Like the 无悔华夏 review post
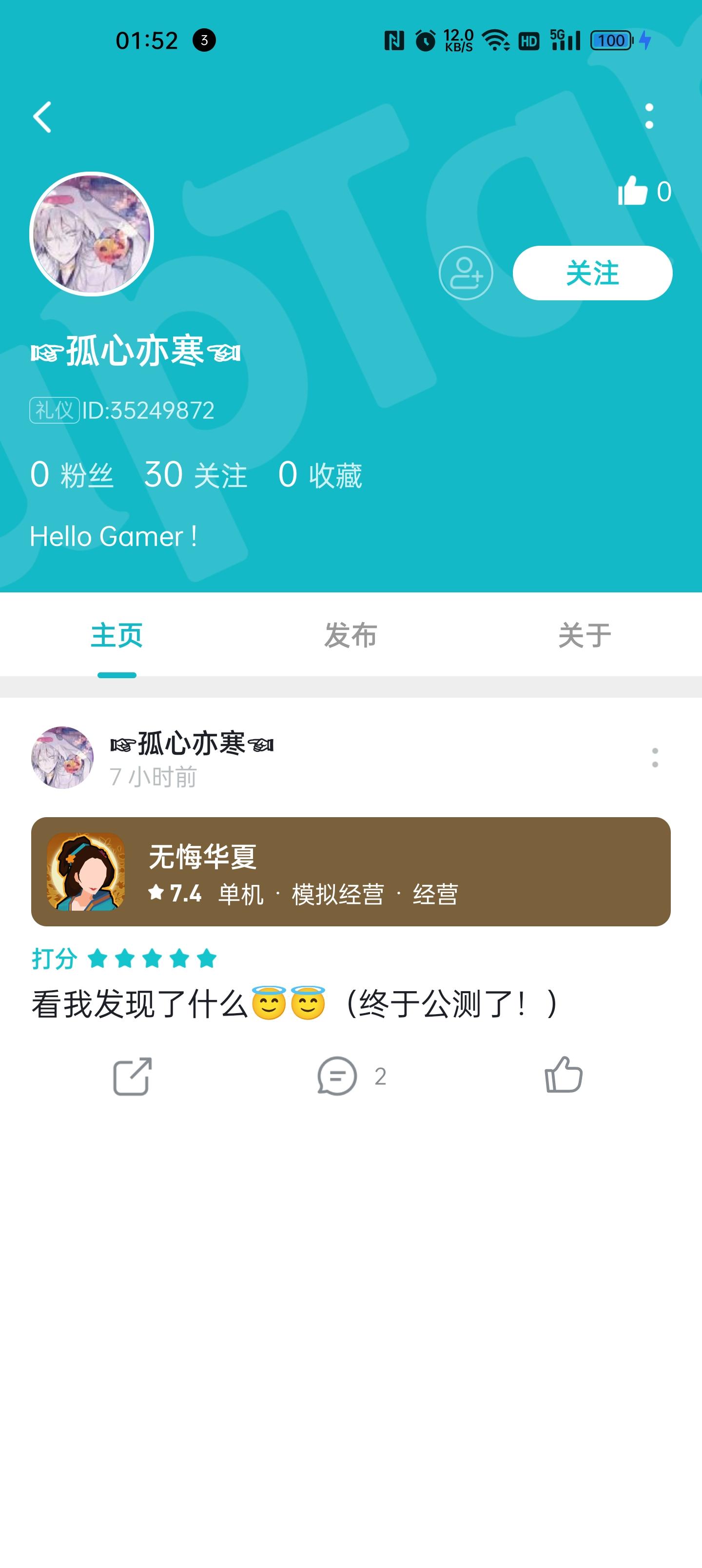Viewport: 702px width, 1568px height. point(563,1075)
